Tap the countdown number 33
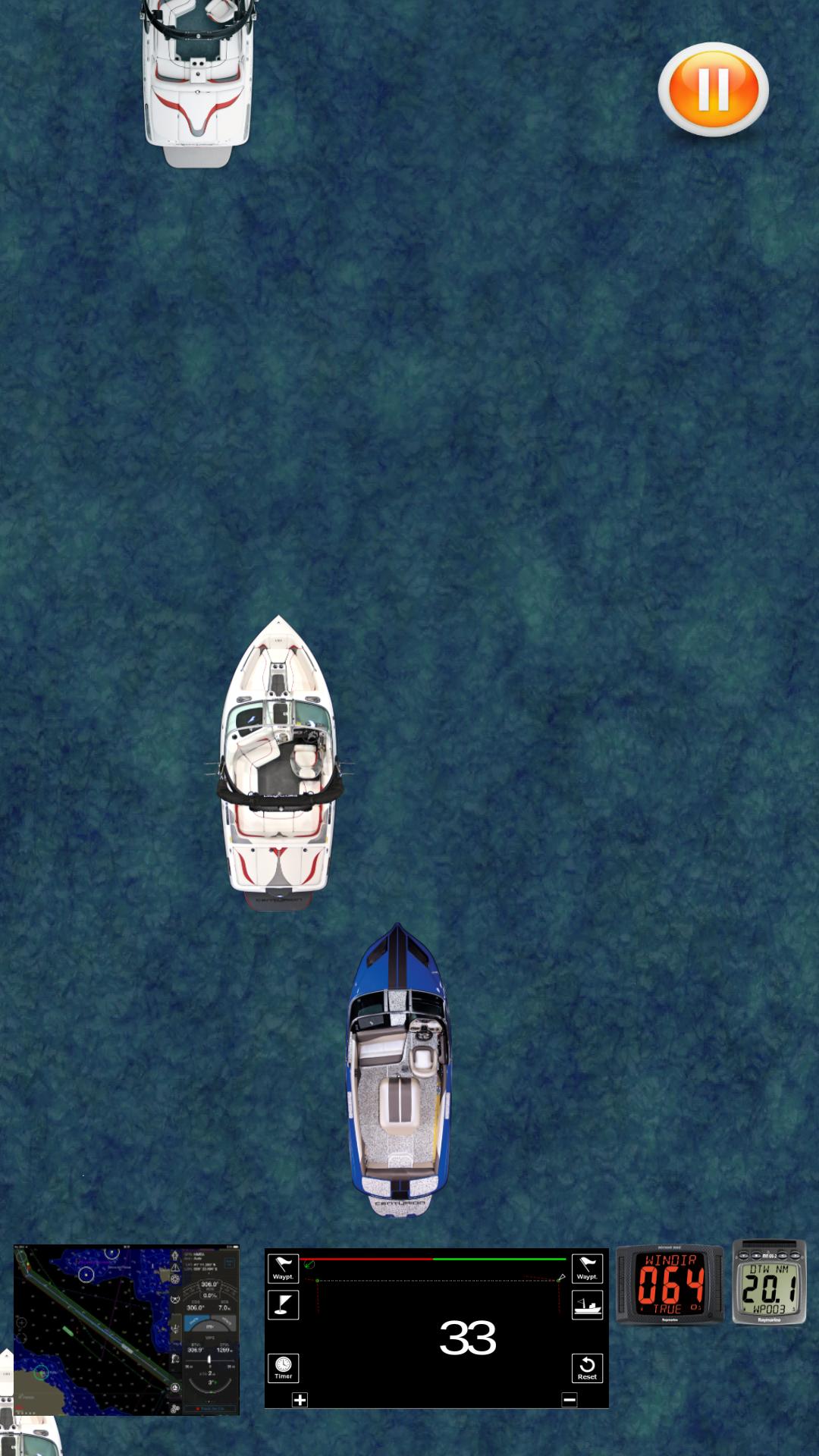819x1456 pixels. coord(468,1336)
